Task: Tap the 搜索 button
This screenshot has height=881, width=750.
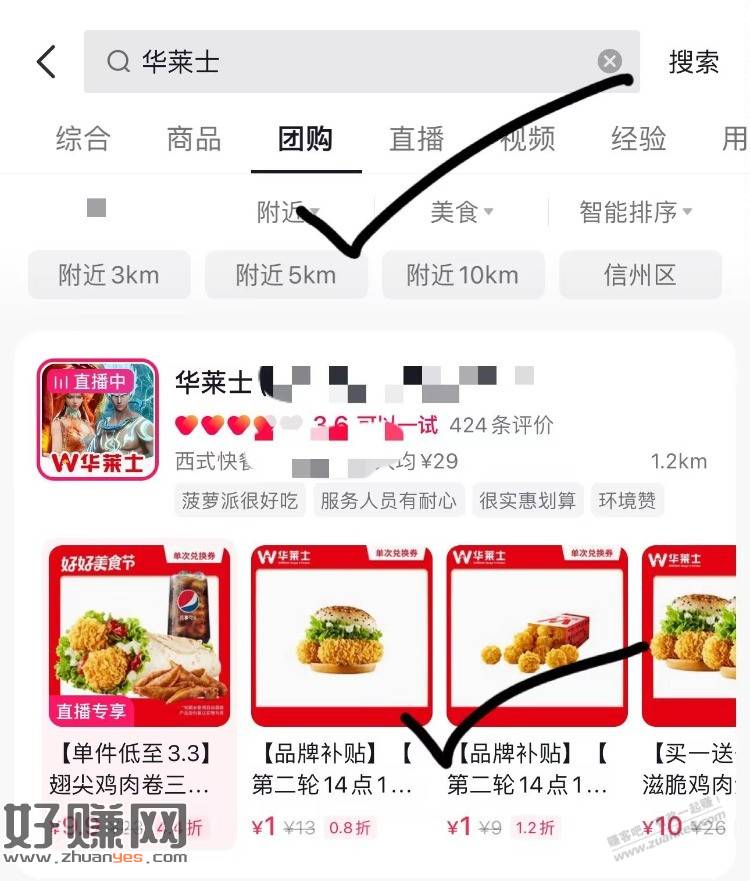Action: [x=694, y=62]
